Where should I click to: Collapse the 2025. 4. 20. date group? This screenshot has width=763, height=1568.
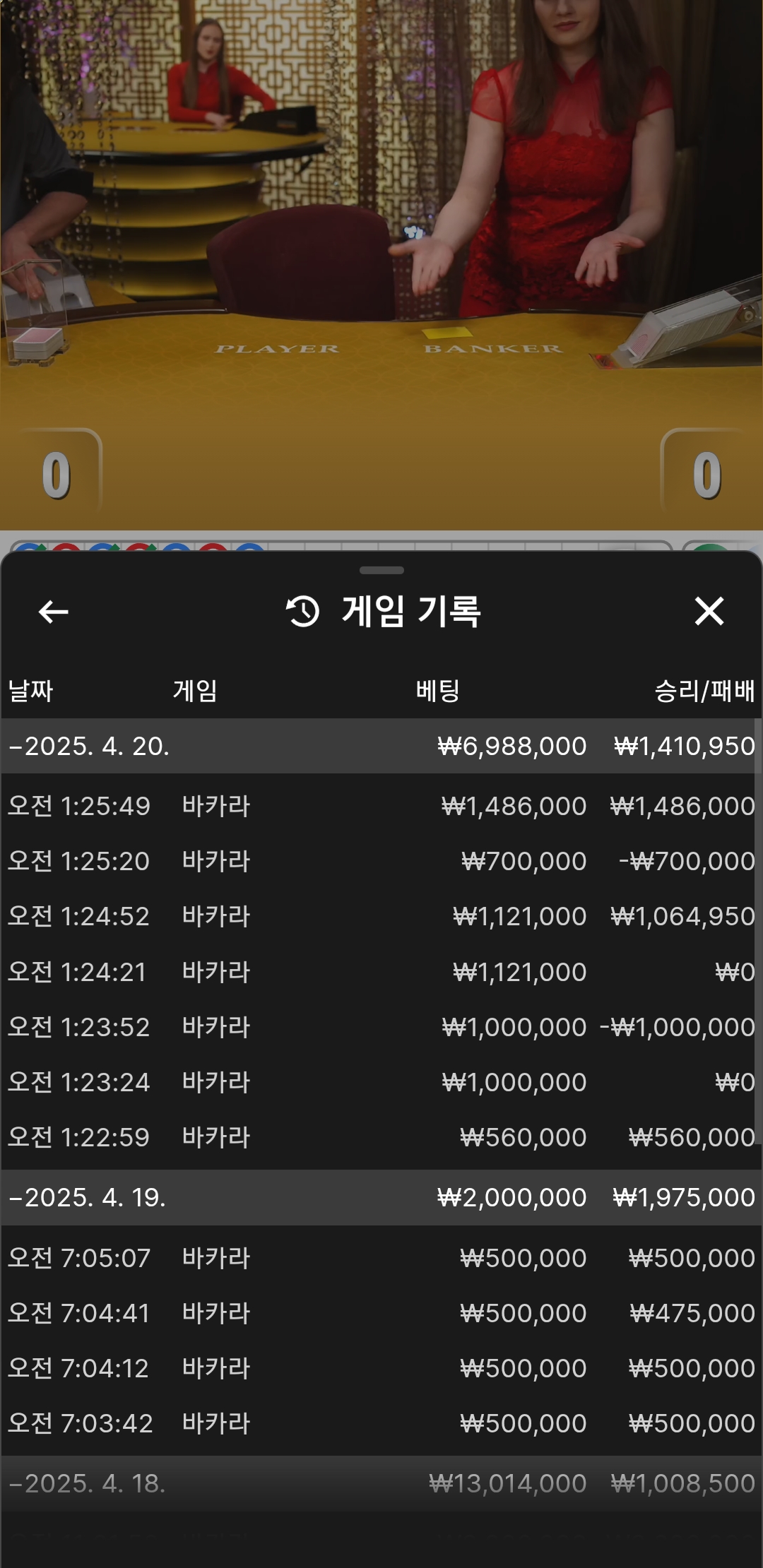[x=89, y=747]
